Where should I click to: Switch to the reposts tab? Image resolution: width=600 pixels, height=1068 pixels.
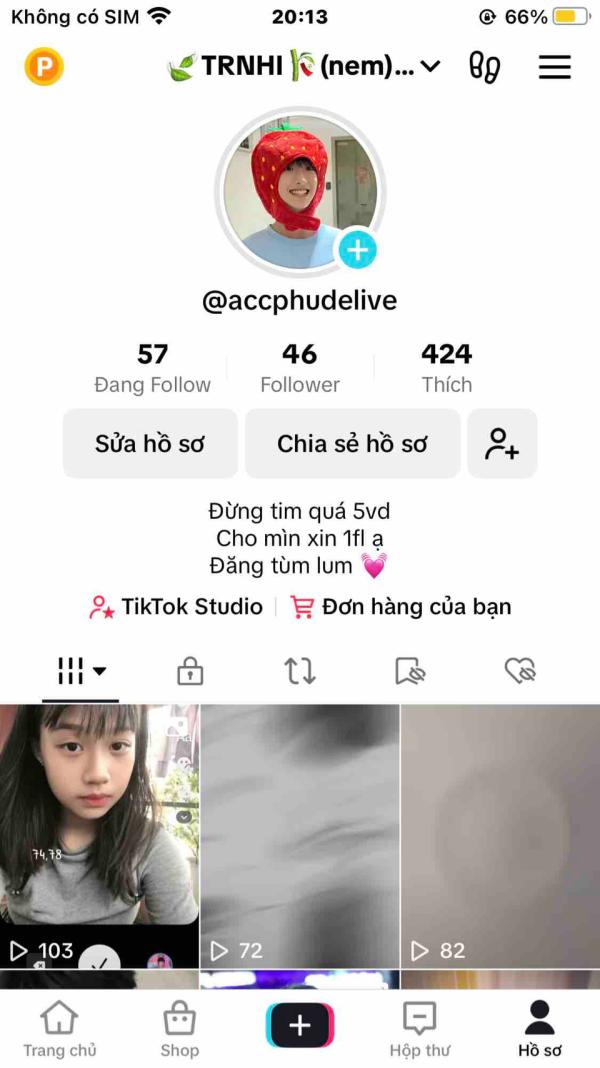[300, 671]
